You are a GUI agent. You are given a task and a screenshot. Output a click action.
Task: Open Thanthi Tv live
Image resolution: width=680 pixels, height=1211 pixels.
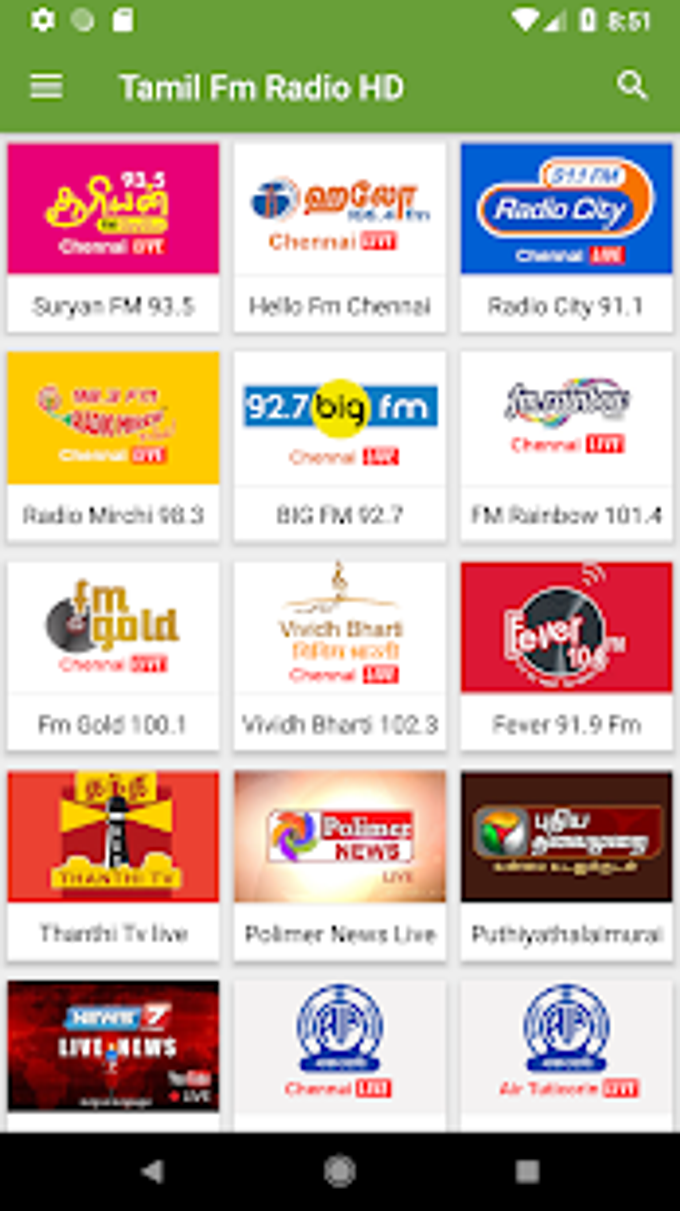113,865
